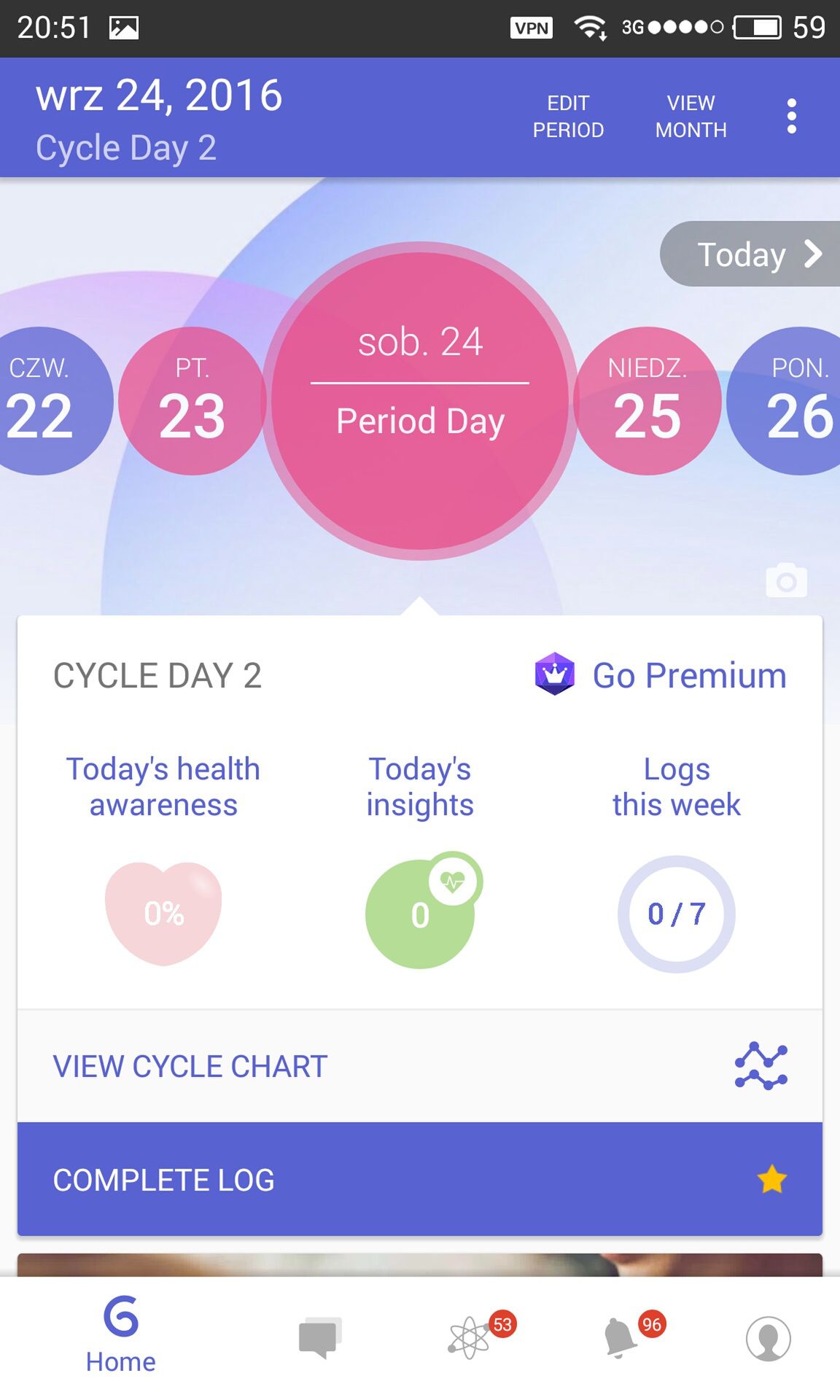This screenshot has height=1400, width=840.
Task: Open Today's insights
Action: click(x=421, y=911)
